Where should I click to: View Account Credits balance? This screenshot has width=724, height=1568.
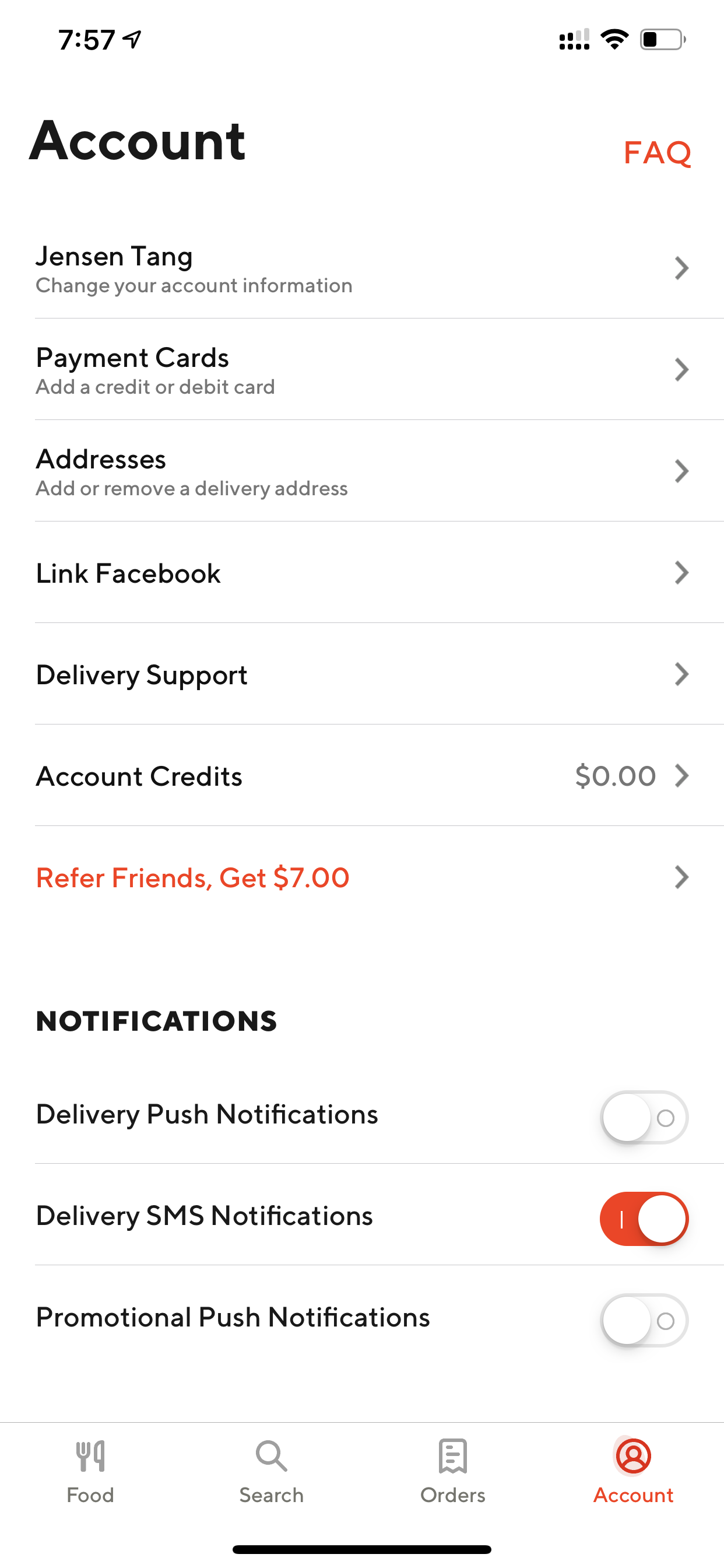click(x=362, y=775)
